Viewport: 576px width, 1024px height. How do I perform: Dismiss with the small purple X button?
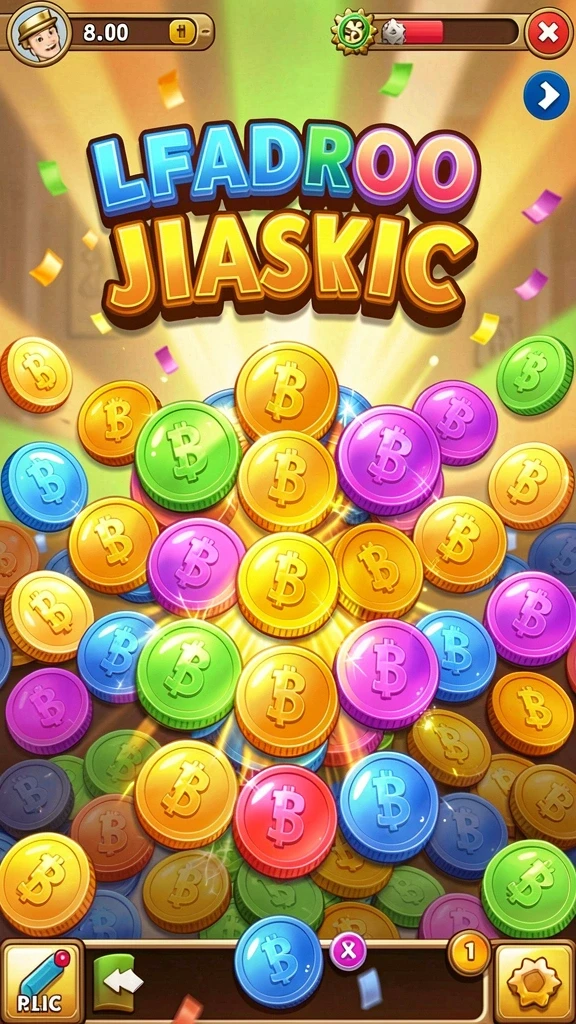349,951
